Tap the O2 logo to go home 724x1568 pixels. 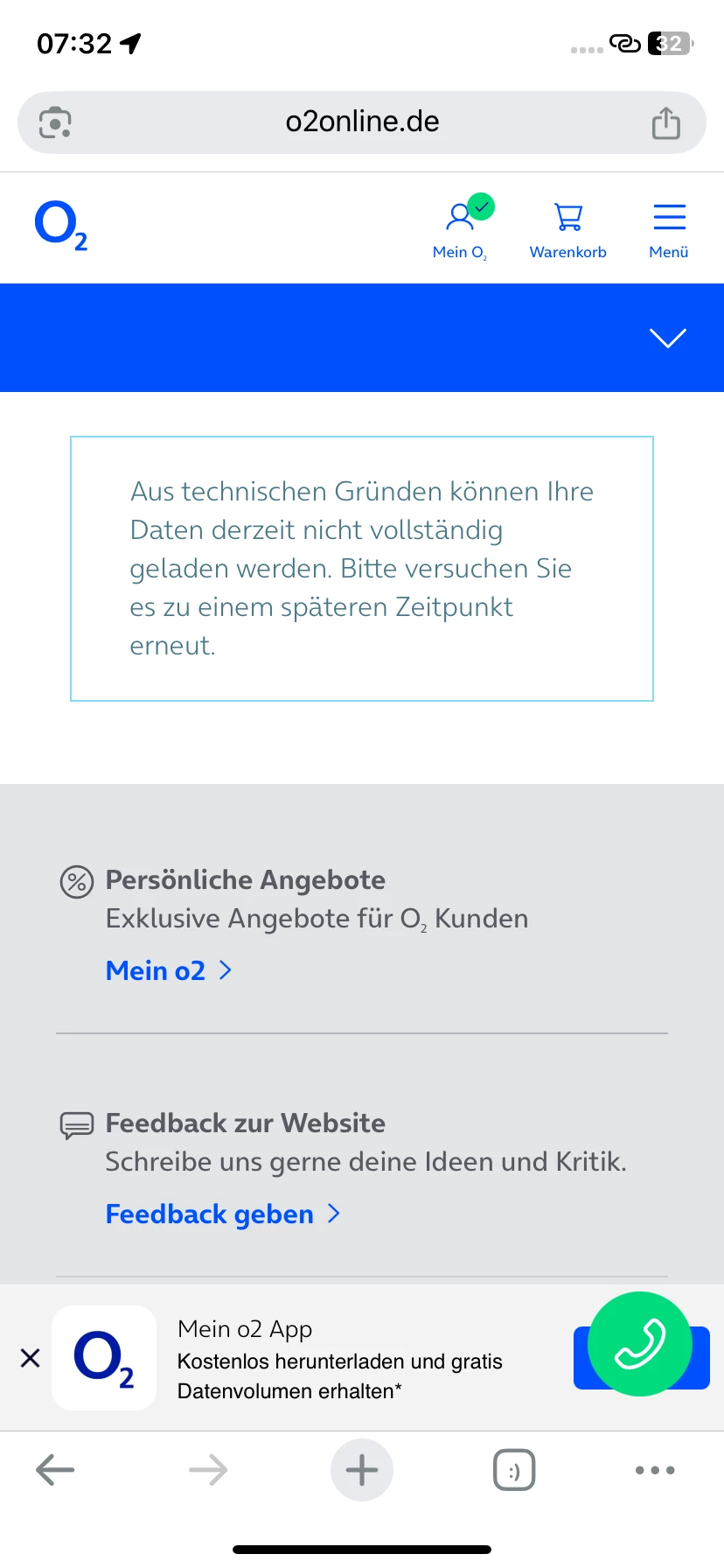click(61, 226)
